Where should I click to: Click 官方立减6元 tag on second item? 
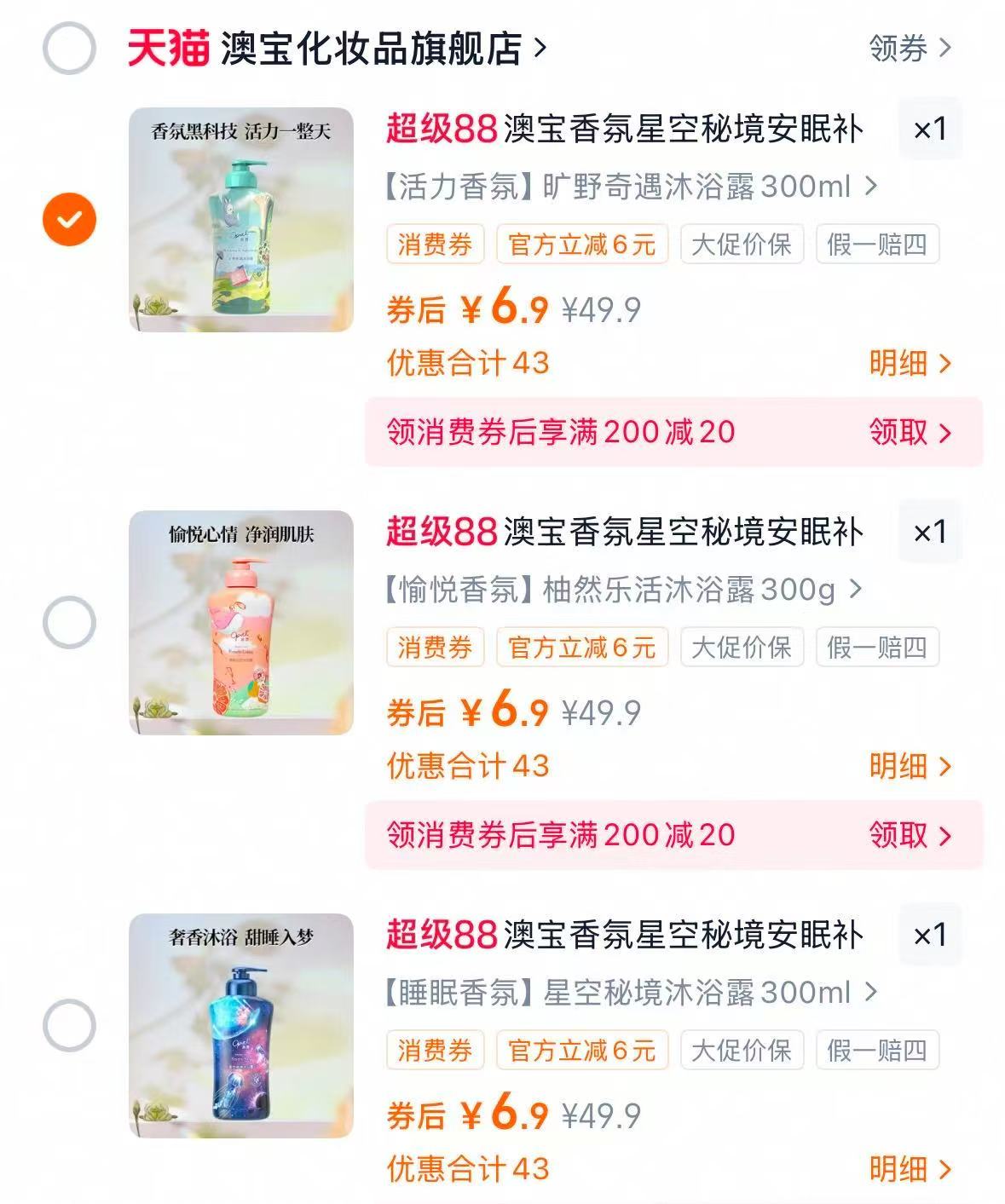(584, 647)
